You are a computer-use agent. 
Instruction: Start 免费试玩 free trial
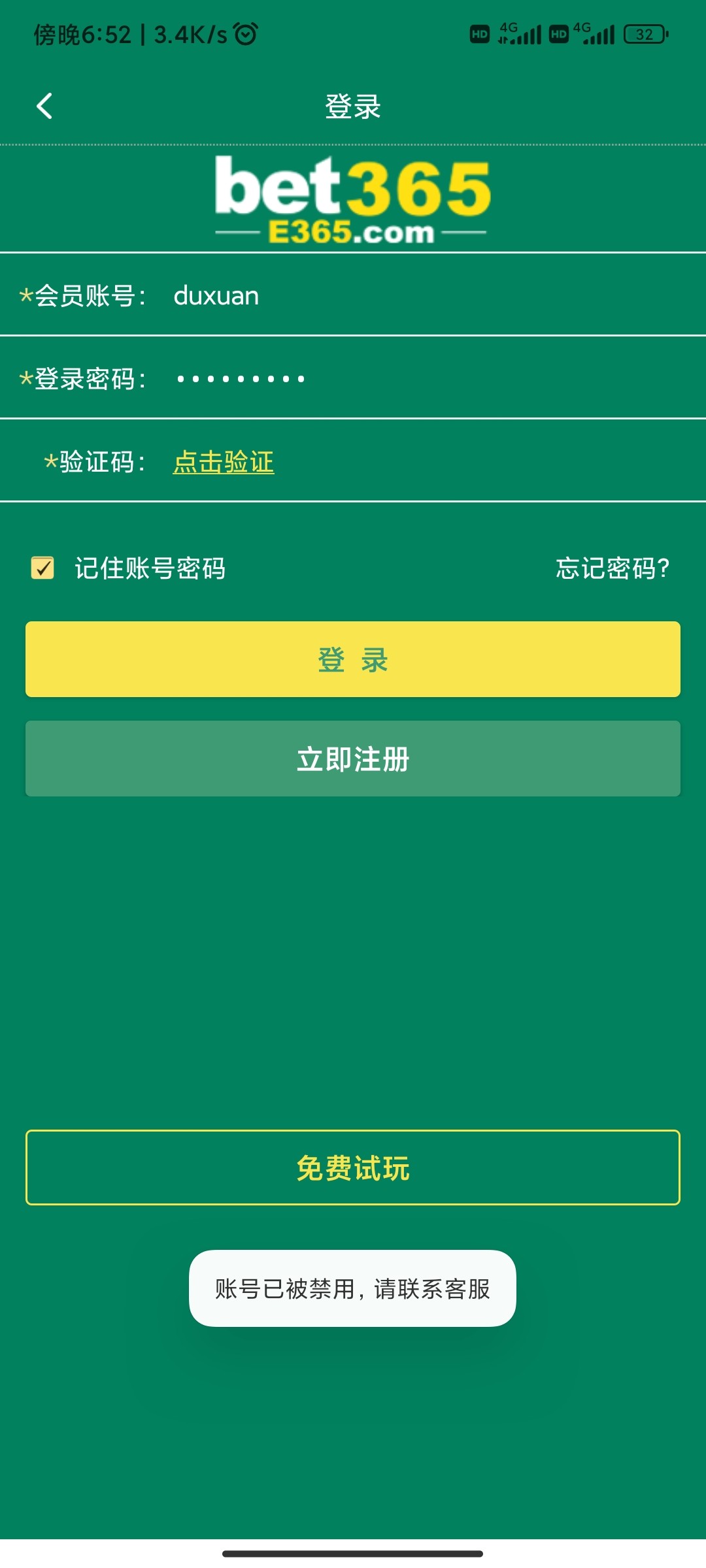[x=353, y=1168]
